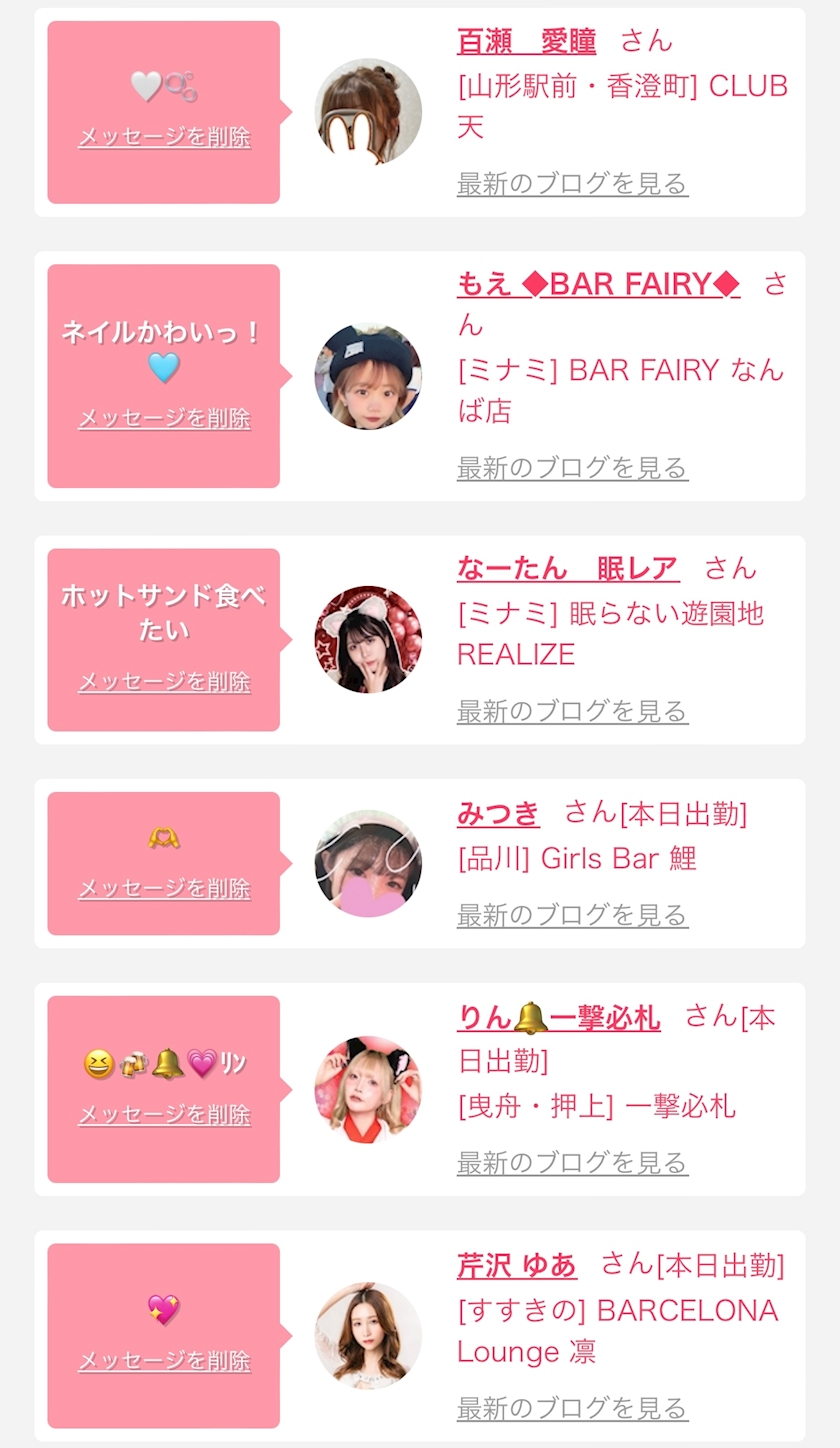Open なーたん 眠レア profile link

click(x=568, y=568)
